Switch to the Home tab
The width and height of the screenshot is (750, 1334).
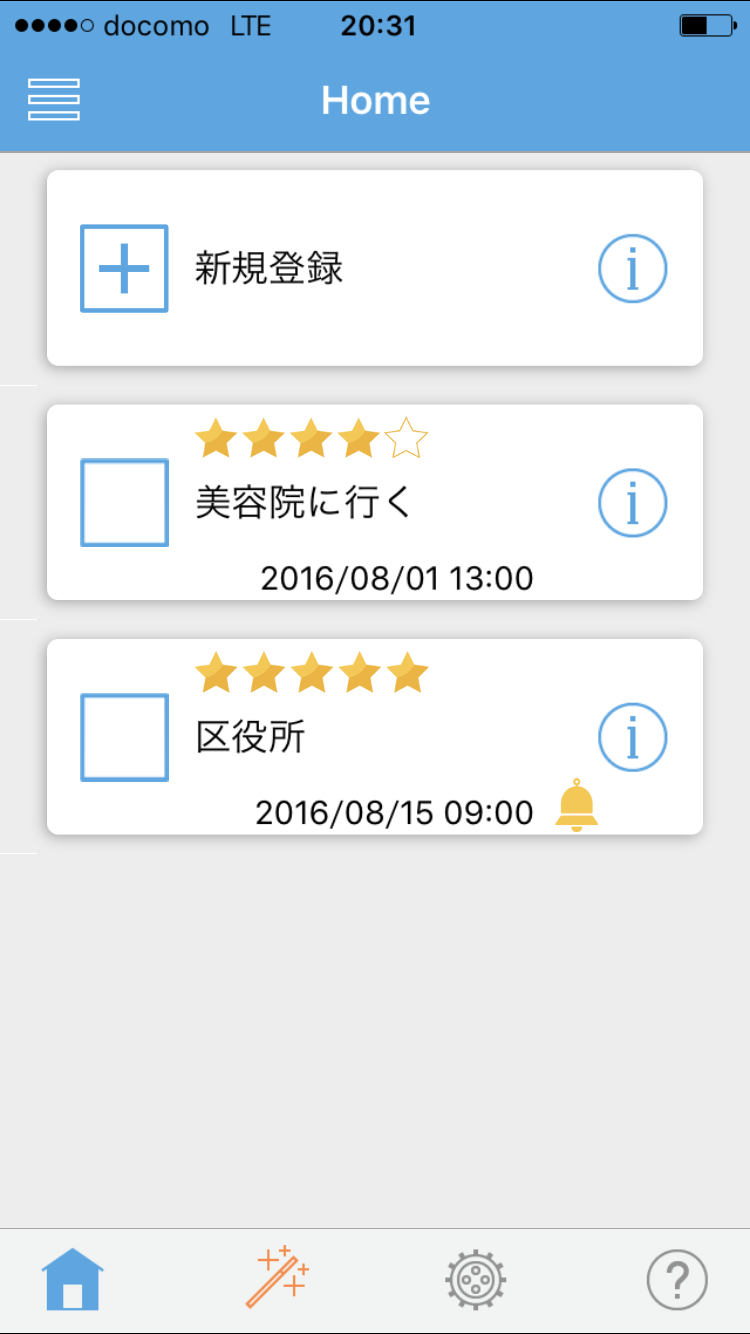click(x=72, y=1279)
